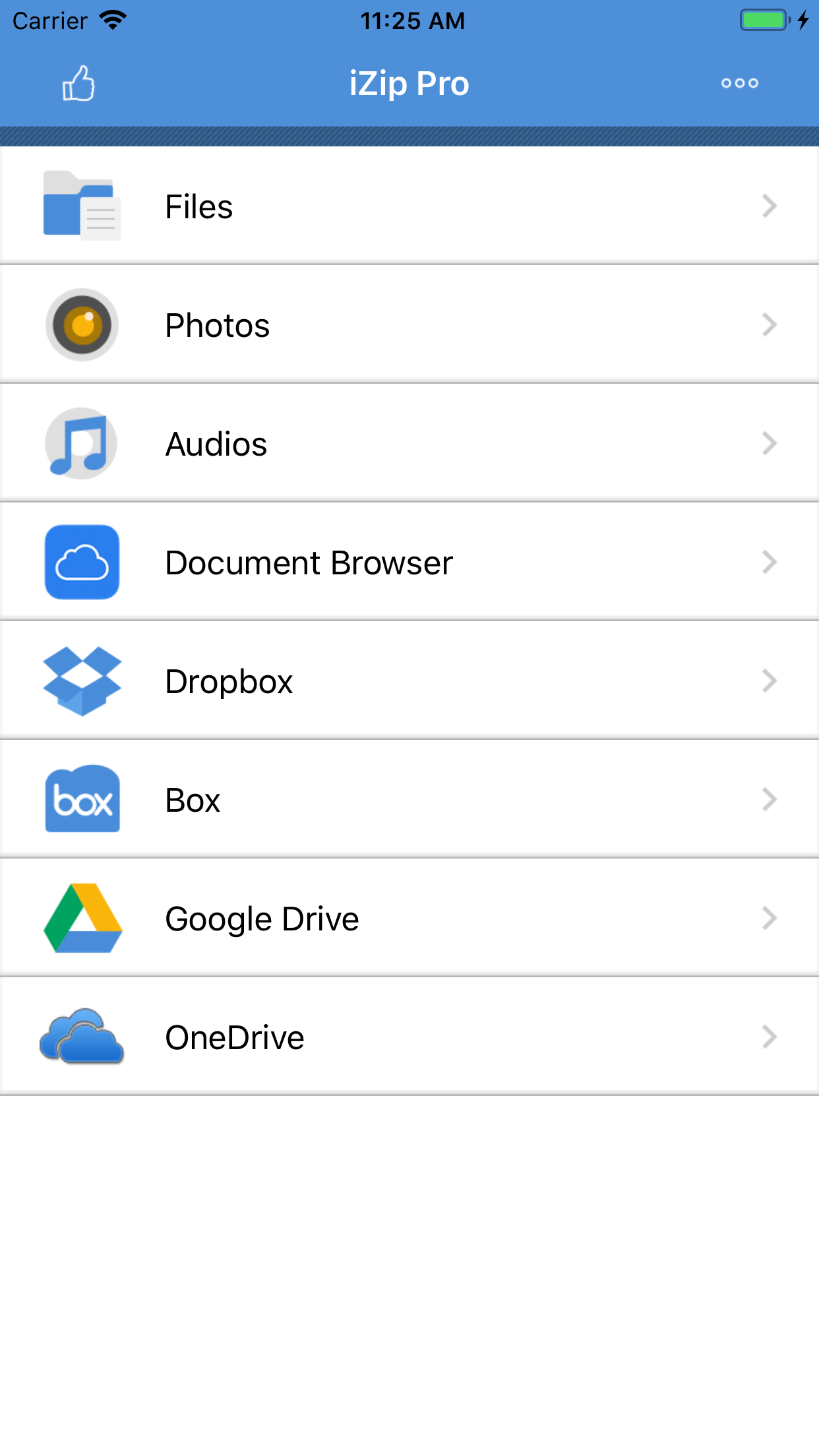Open OneDrive storage
Viewport: 819px width, 1456px height.
click(x=409, y=1037)
